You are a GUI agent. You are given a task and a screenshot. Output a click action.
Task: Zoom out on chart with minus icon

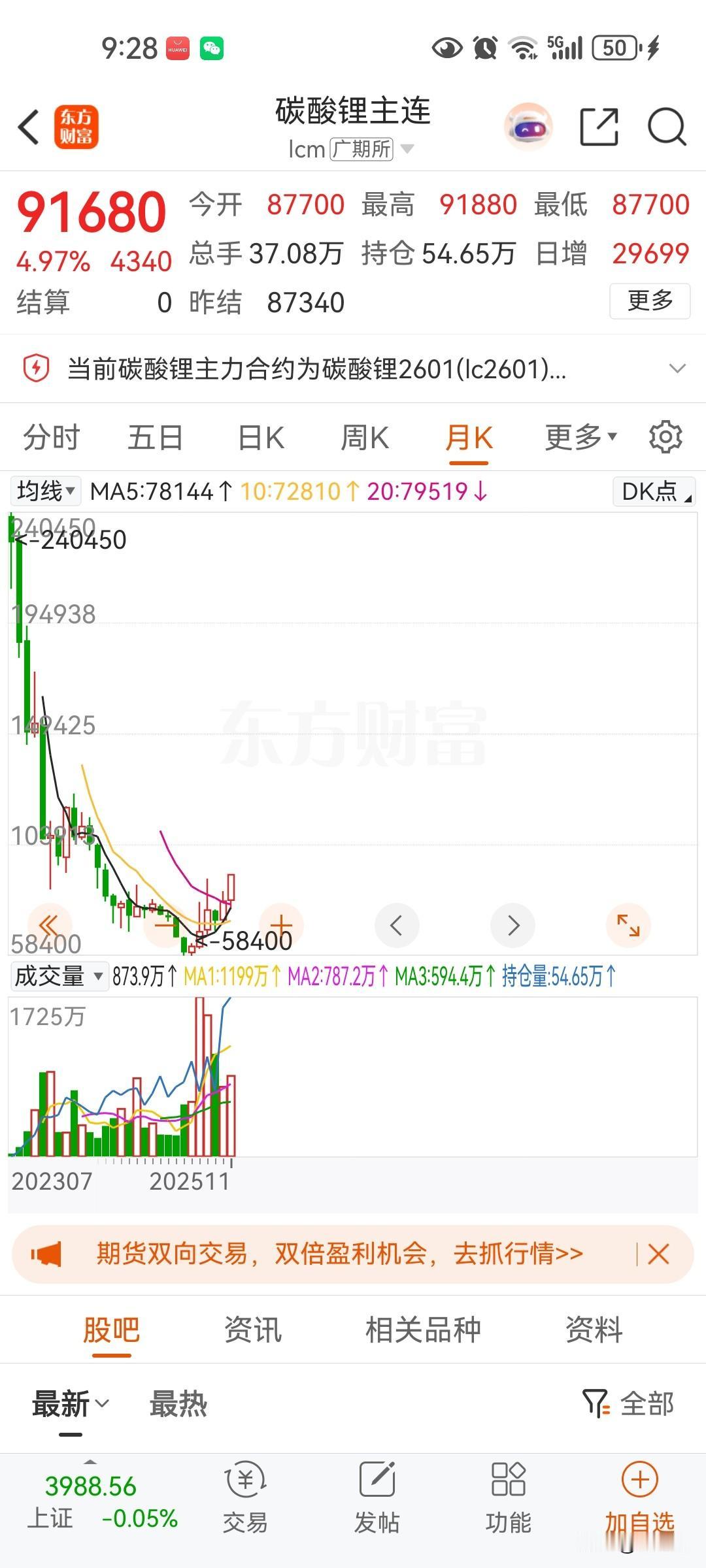coord(164,925)
